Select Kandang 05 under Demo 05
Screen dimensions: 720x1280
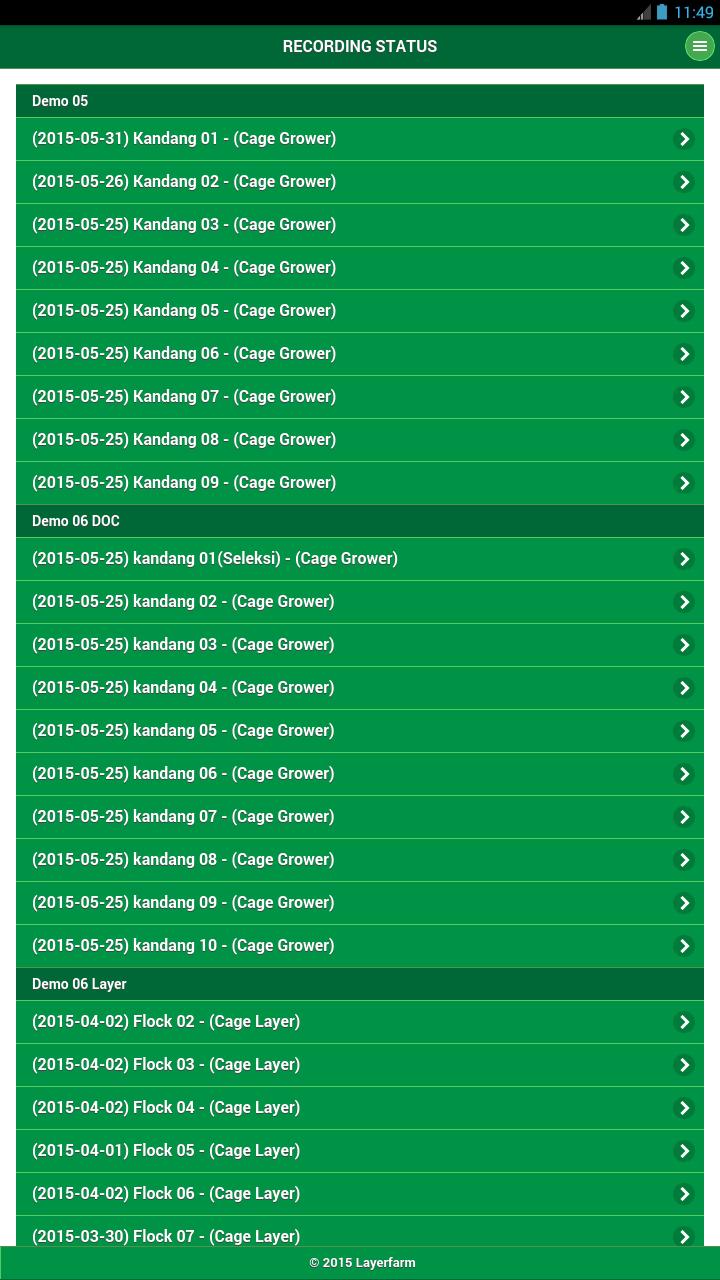click(359, 311)
